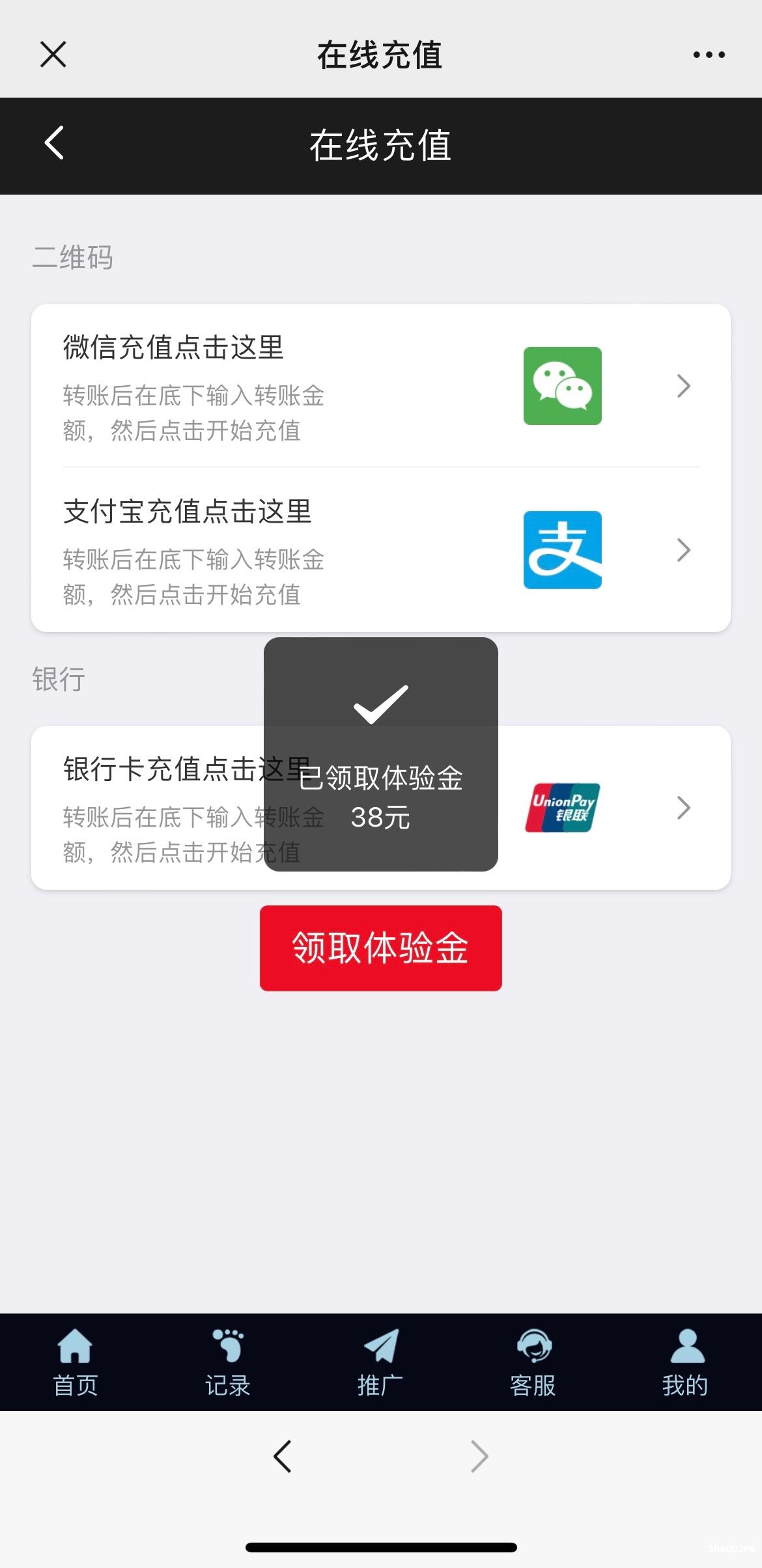Go back using the black header arrow
762x1568 pixels.
pyautogui.click(x=55, y=143)
